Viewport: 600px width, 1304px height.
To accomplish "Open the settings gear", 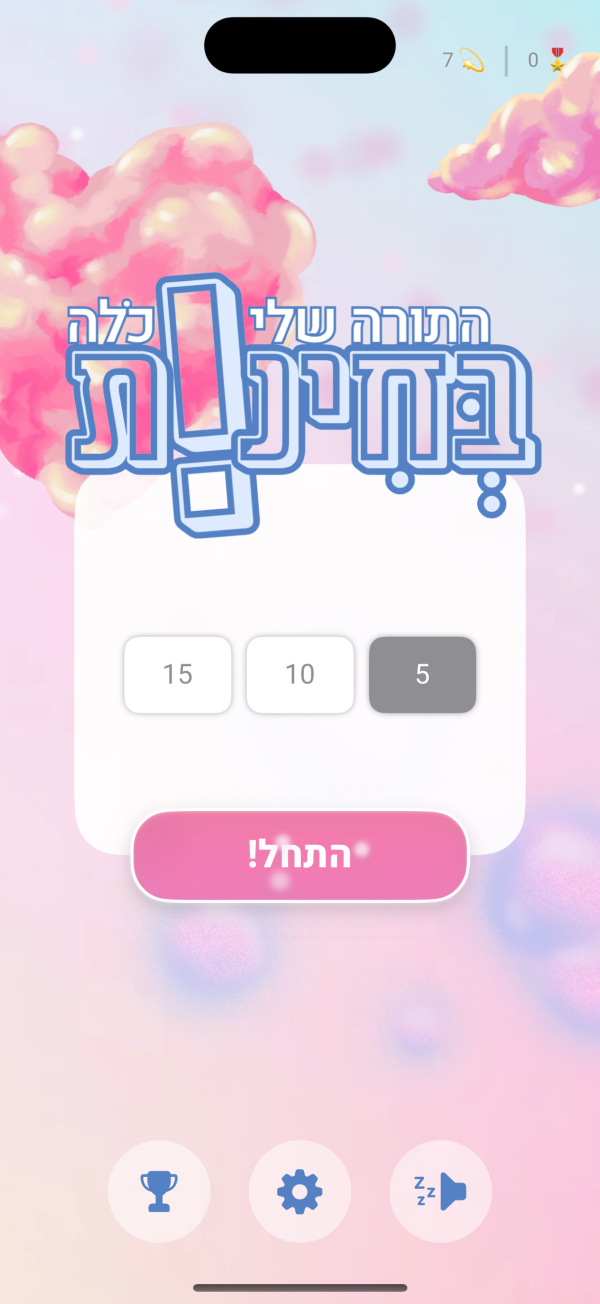I will pos(300,1191).
